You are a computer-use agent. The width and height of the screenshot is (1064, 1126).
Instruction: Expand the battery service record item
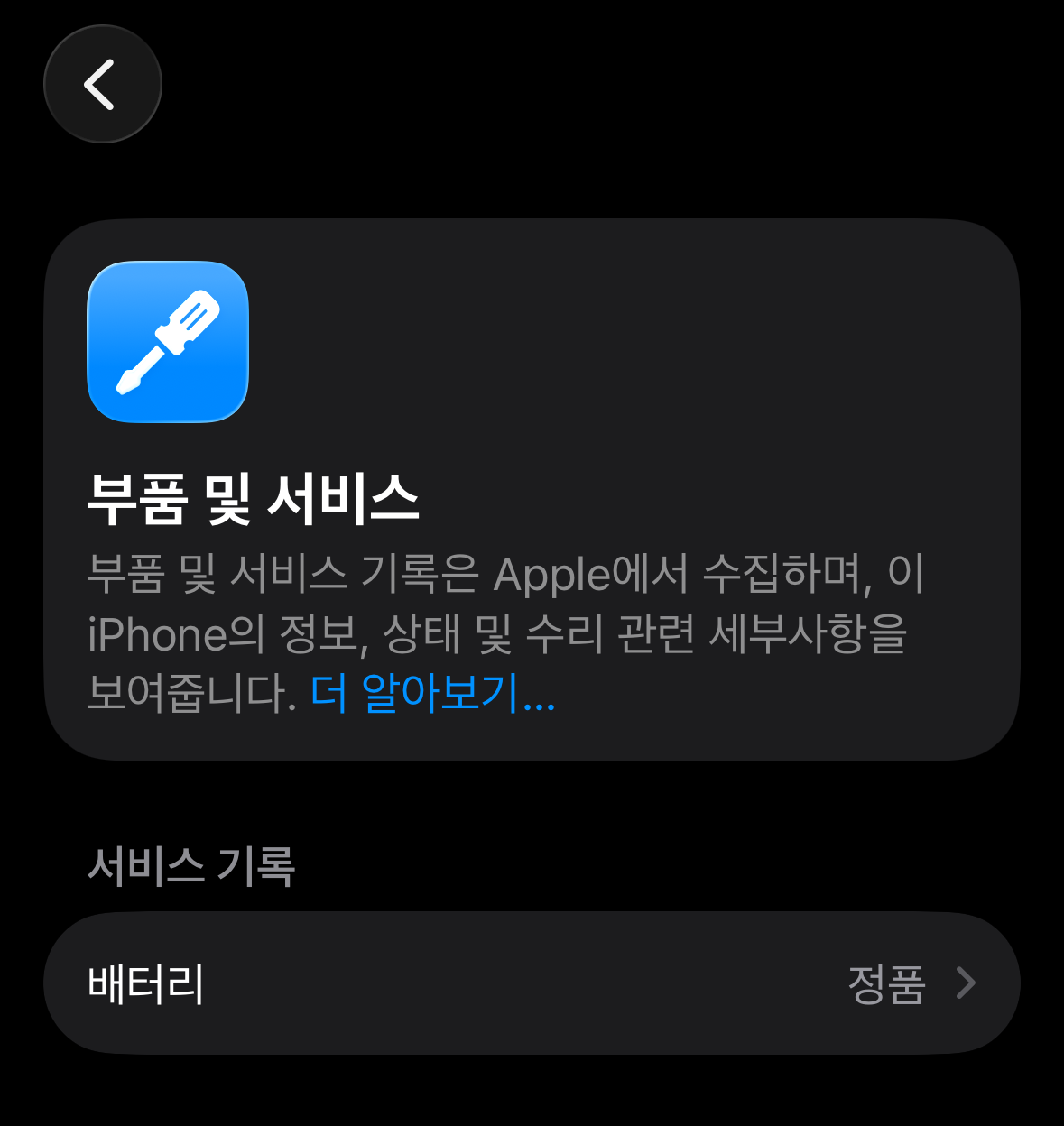[x=532, y=983]
